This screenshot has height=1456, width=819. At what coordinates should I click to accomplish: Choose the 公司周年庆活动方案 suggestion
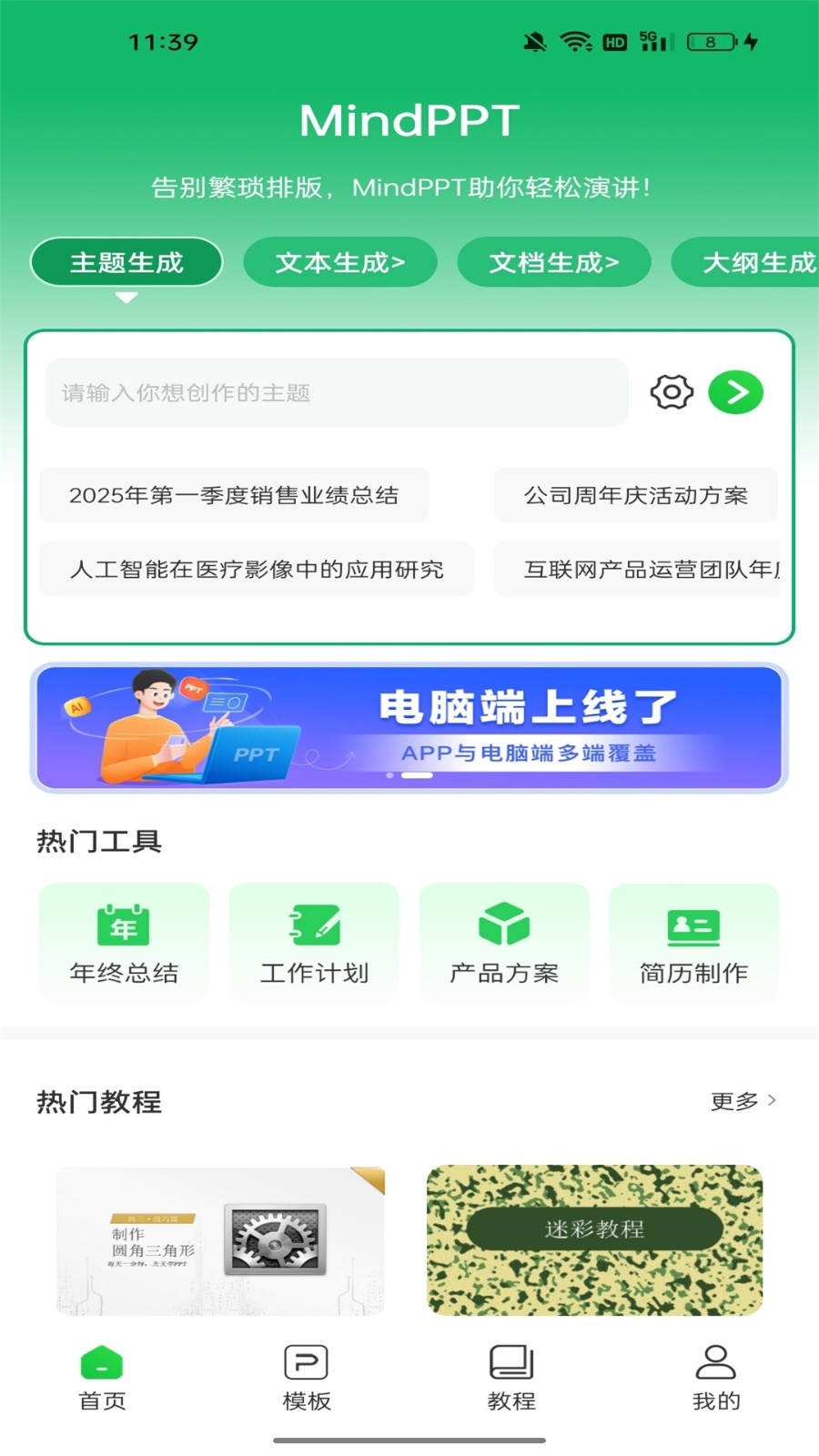[x=635, y=495]
